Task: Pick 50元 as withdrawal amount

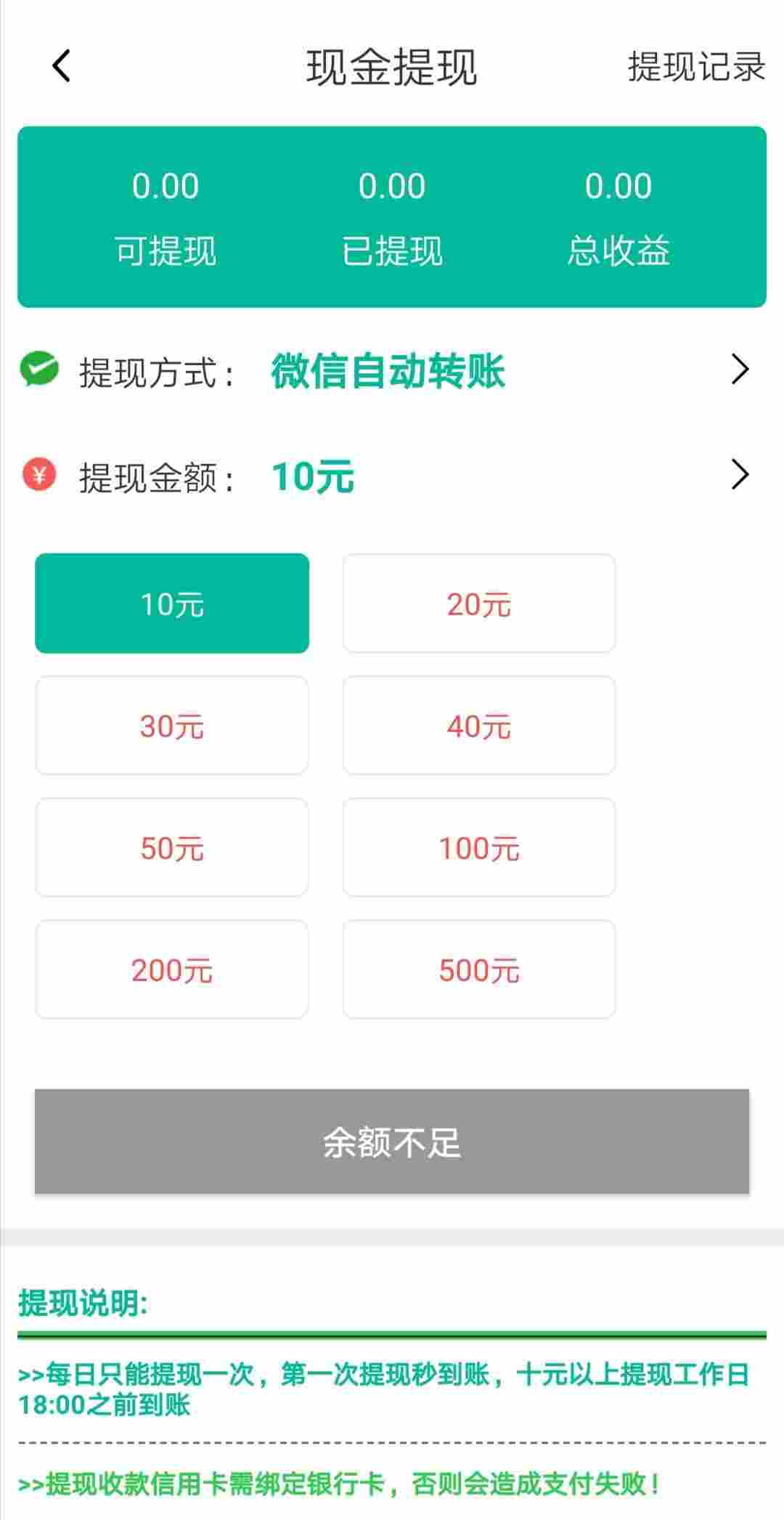Action: click(172, 848)
